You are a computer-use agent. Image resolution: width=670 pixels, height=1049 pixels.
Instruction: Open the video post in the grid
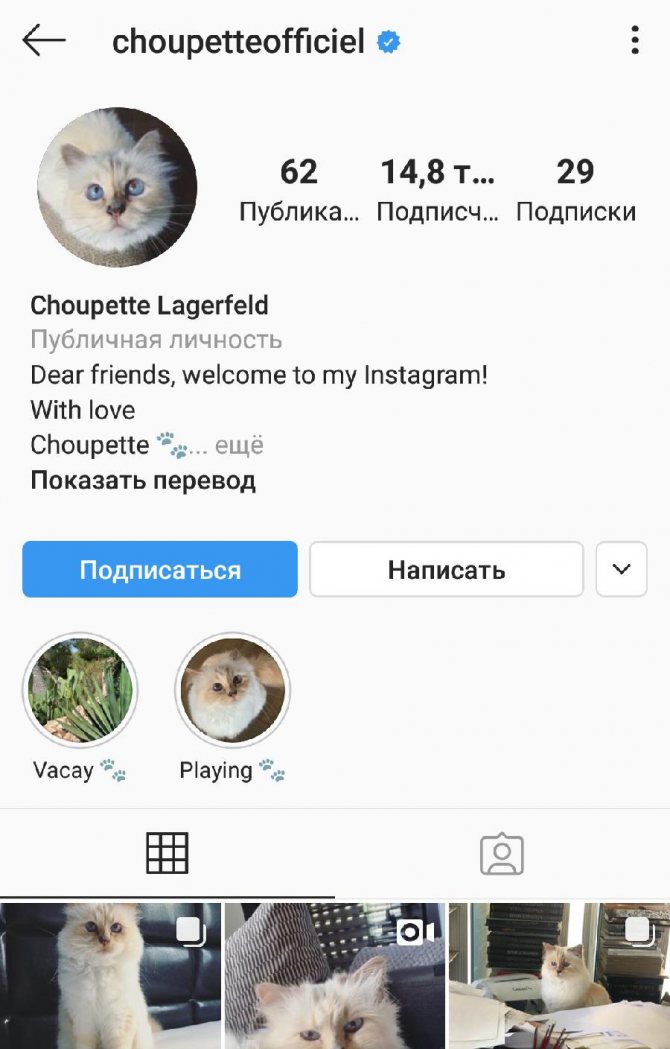(334, 976)
